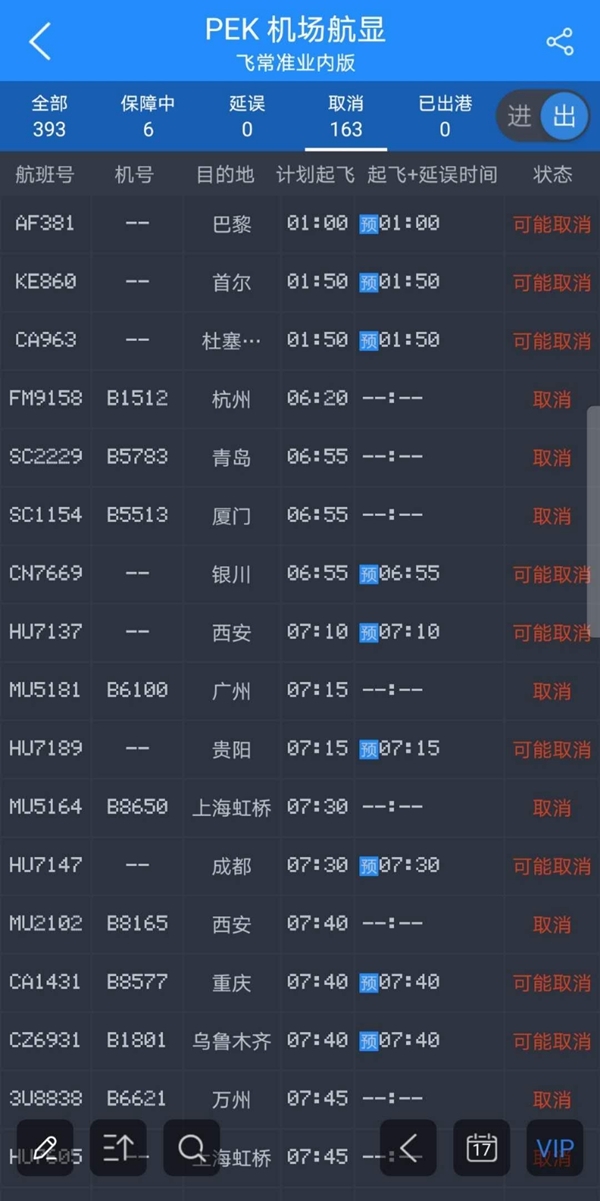Go back using the top-left arrow
Image resolution: width=600 pixels, height=1201 pixels.
[x=40, y=42]
